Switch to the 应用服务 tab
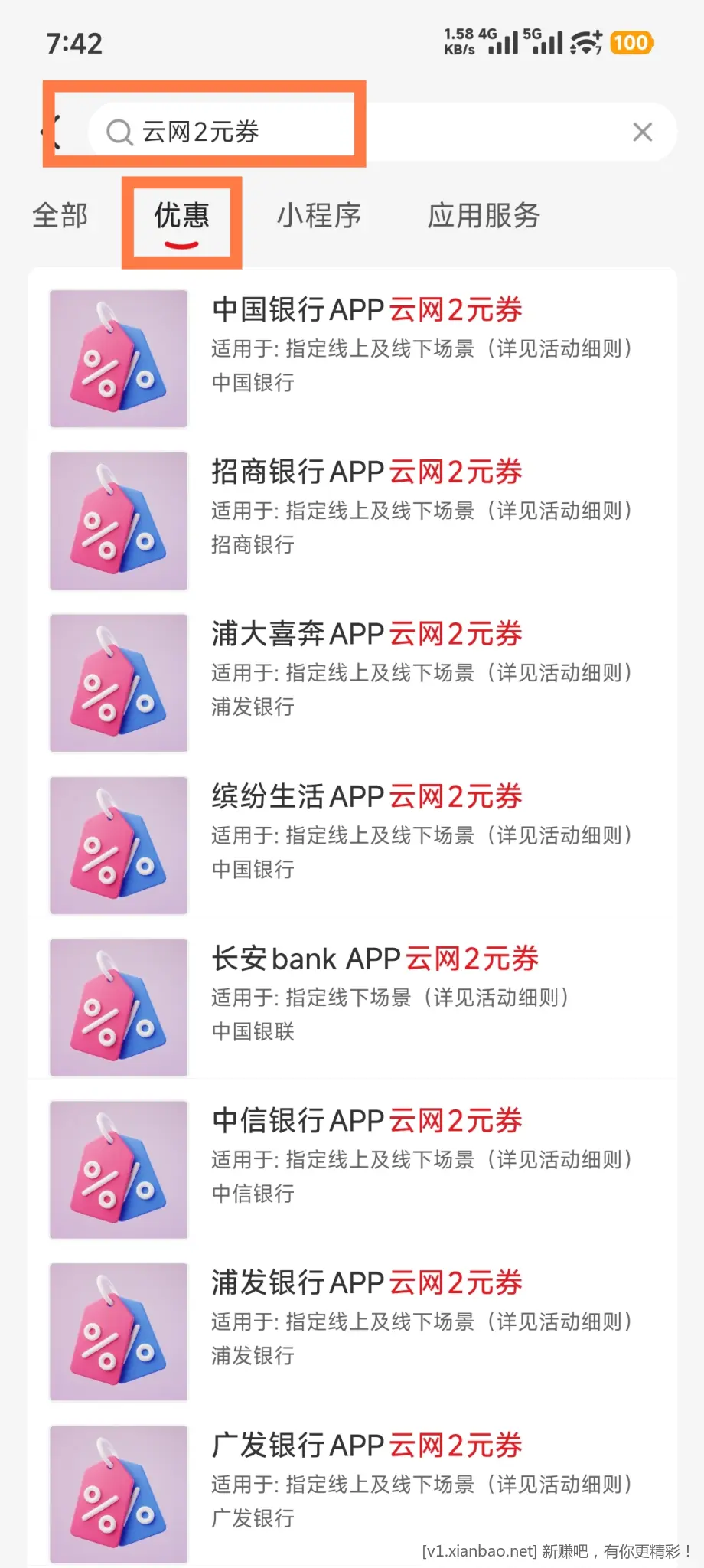Viewport: 704px width, 1568px height. 484,216
